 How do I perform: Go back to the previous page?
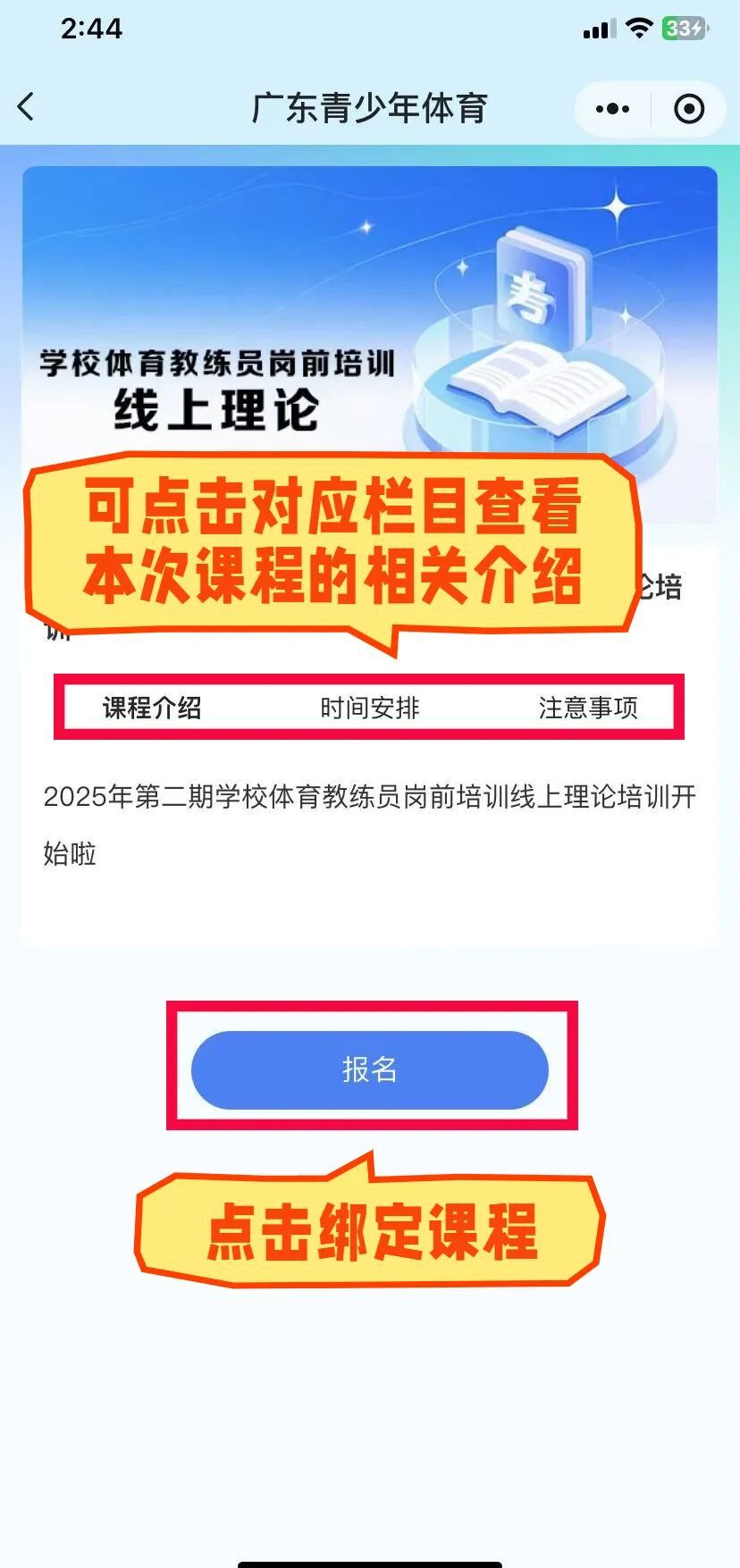coord(27,107)
